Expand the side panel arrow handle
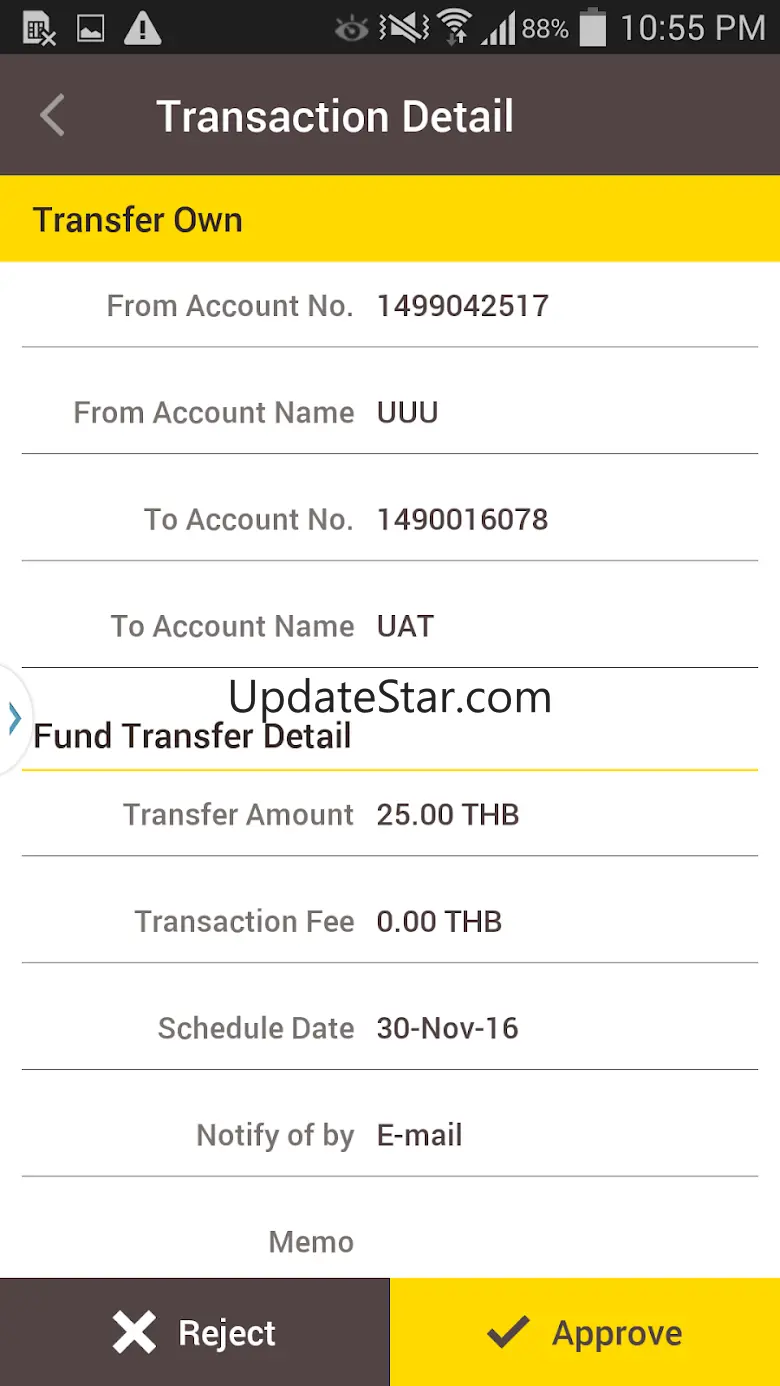 [14, 718]
